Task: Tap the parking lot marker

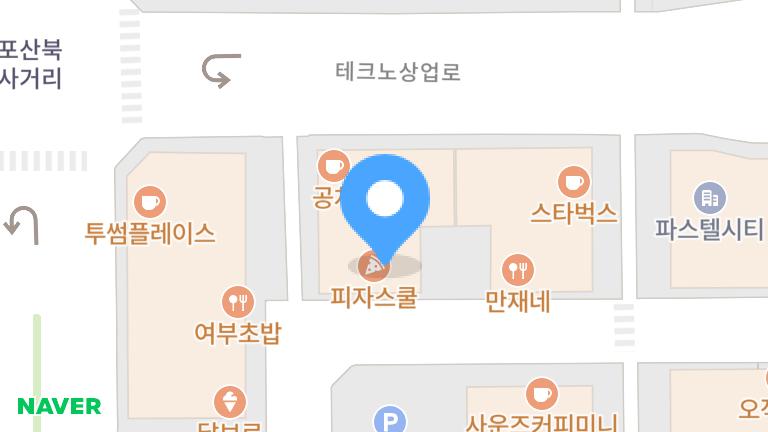Action: [x=388, y=421]
